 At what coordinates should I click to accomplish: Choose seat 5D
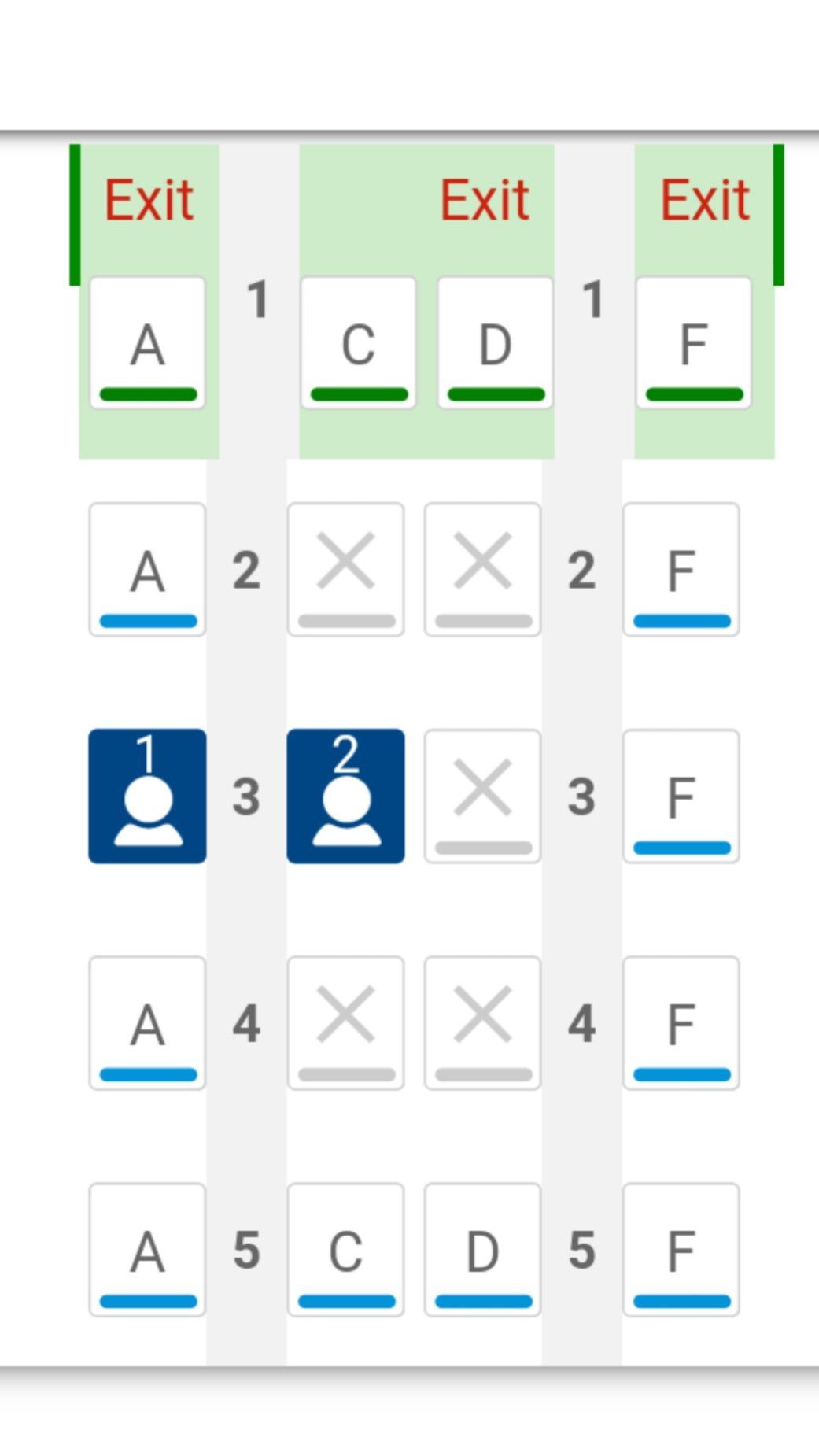[x=483, y=1249]
